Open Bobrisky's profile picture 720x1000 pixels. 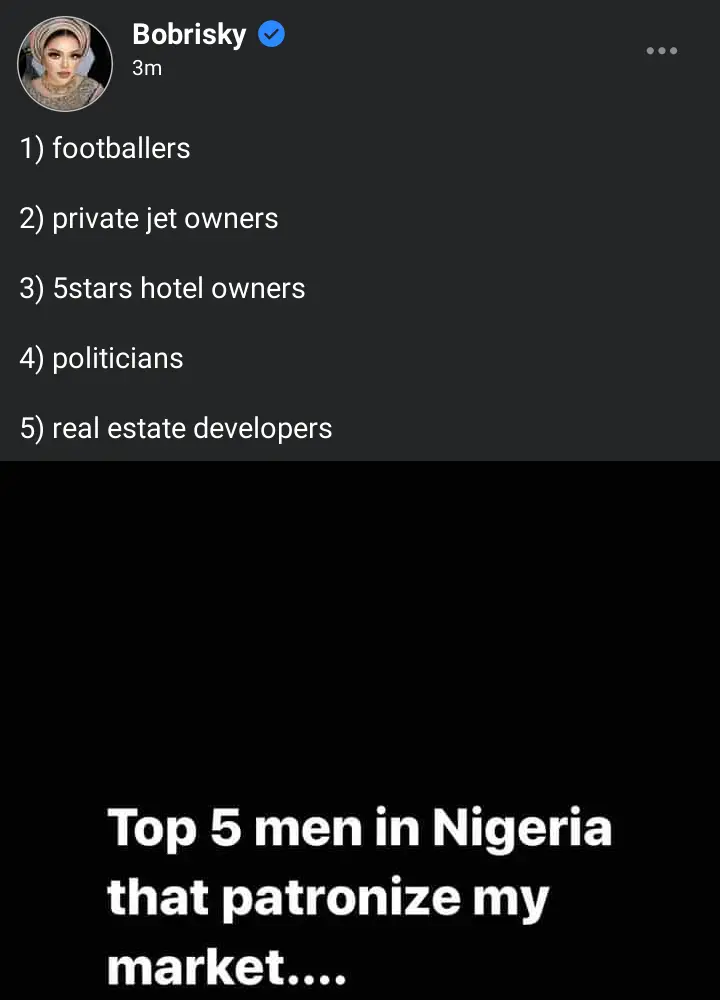pyautogui.click(x=65, y=64)
